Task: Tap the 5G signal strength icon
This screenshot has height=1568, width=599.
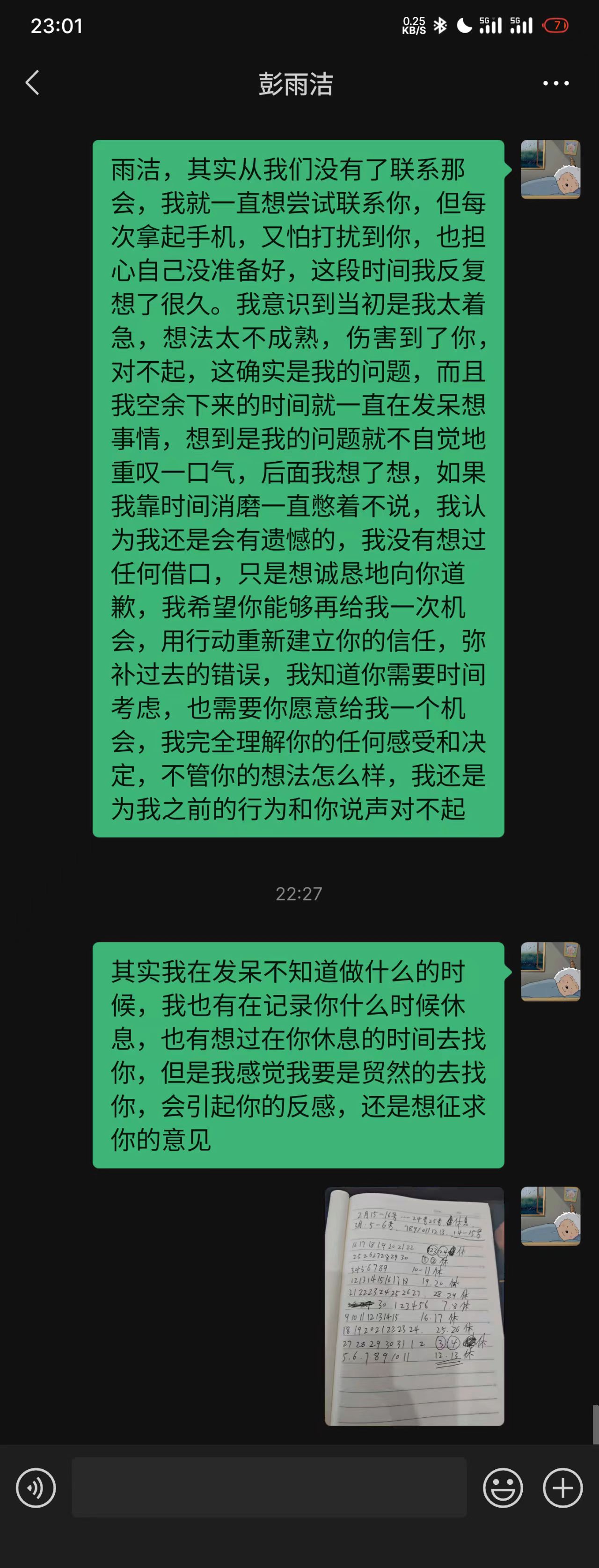Action: tap(490, 26)
